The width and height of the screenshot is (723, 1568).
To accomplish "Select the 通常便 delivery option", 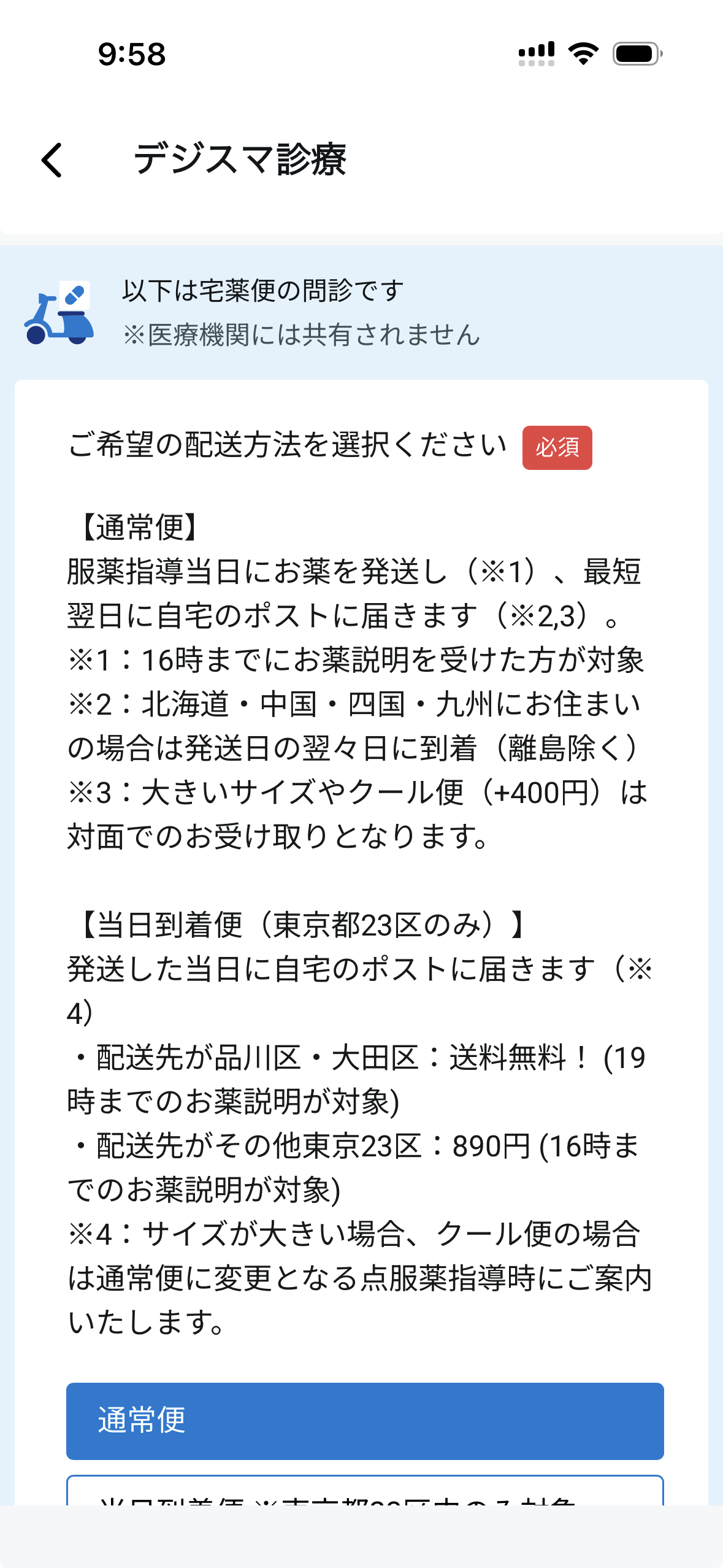I will point(365,1421).
